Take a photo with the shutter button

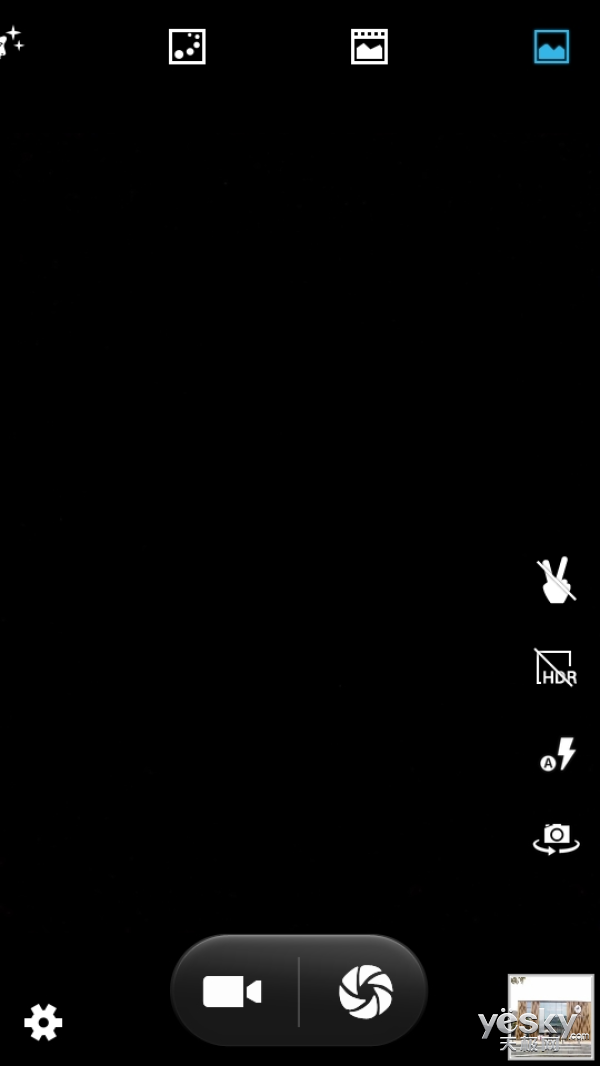[x=366, y=991]
